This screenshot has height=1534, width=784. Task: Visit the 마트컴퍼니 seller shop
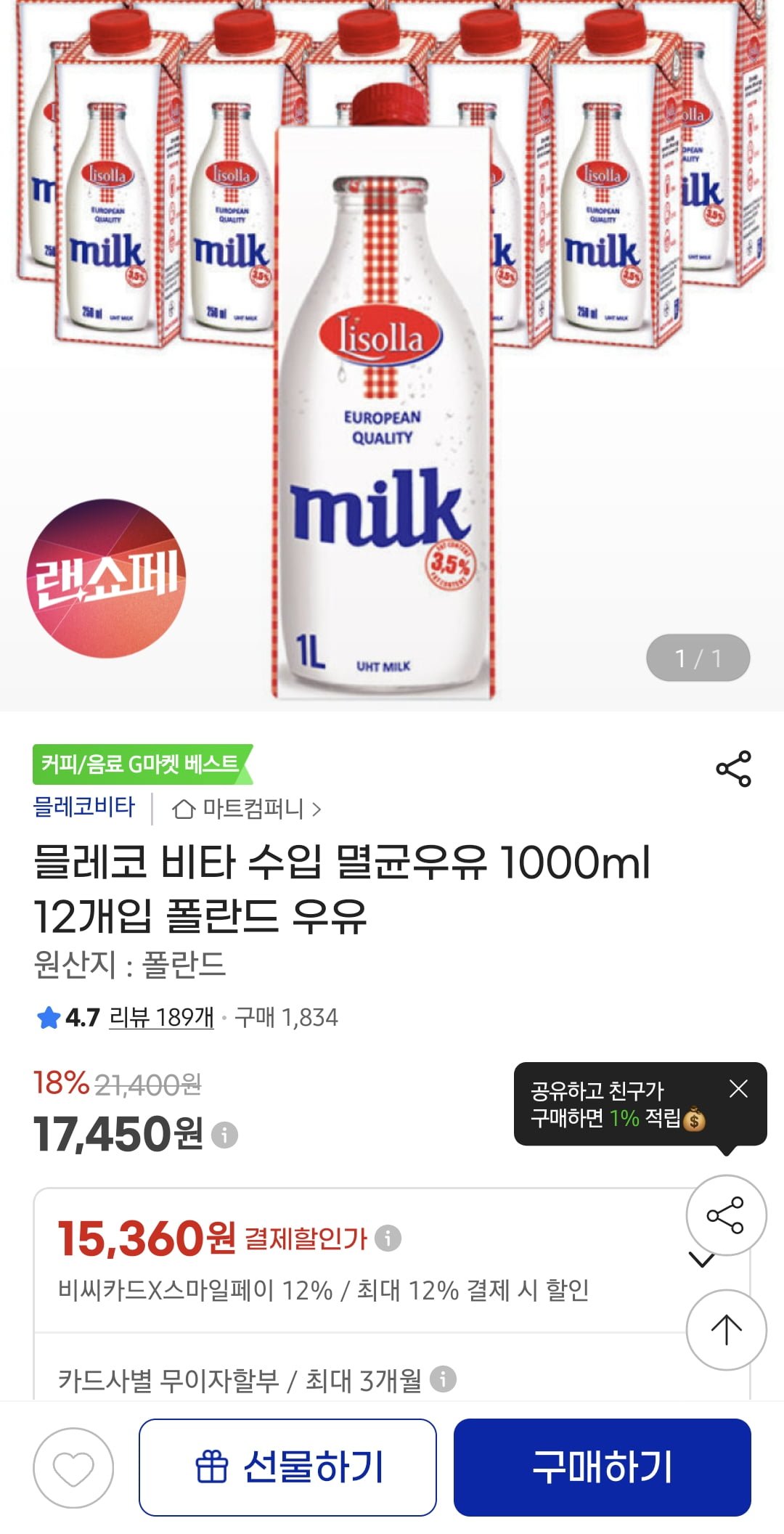247,809
